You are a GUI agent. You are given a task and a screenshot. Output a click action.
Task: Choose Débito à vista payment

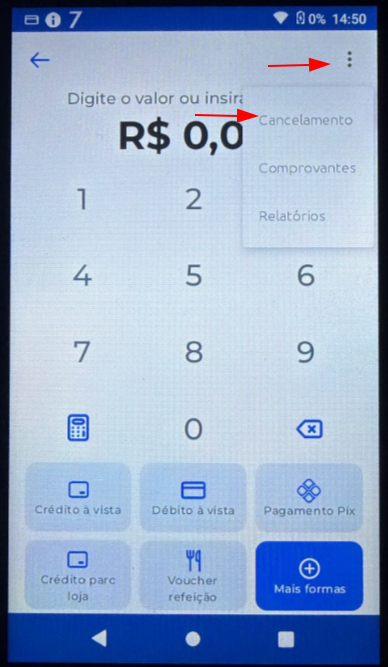tap(193, 497)
